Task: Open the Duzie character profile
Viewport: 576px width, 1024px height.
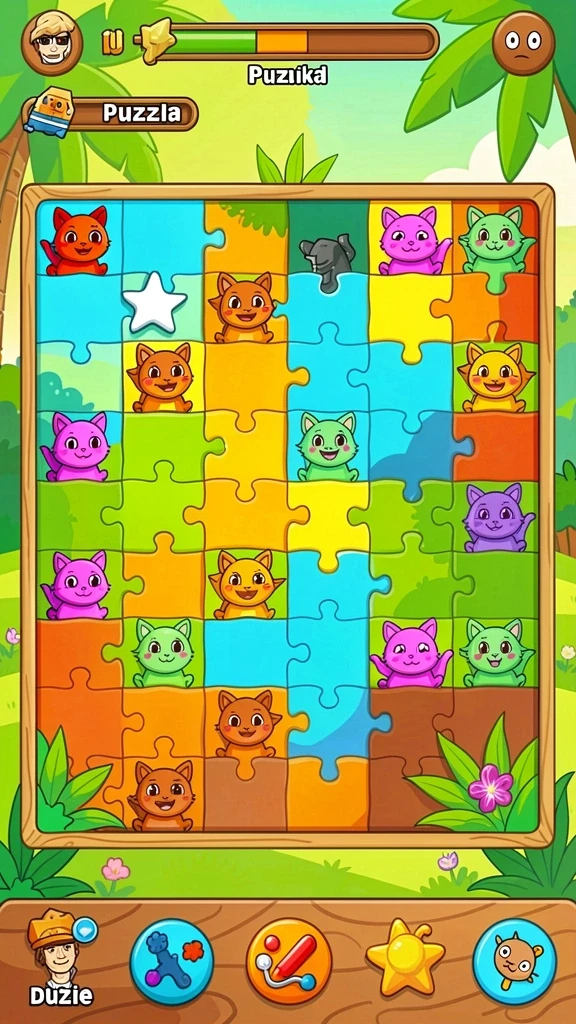Action: point(60,958)
